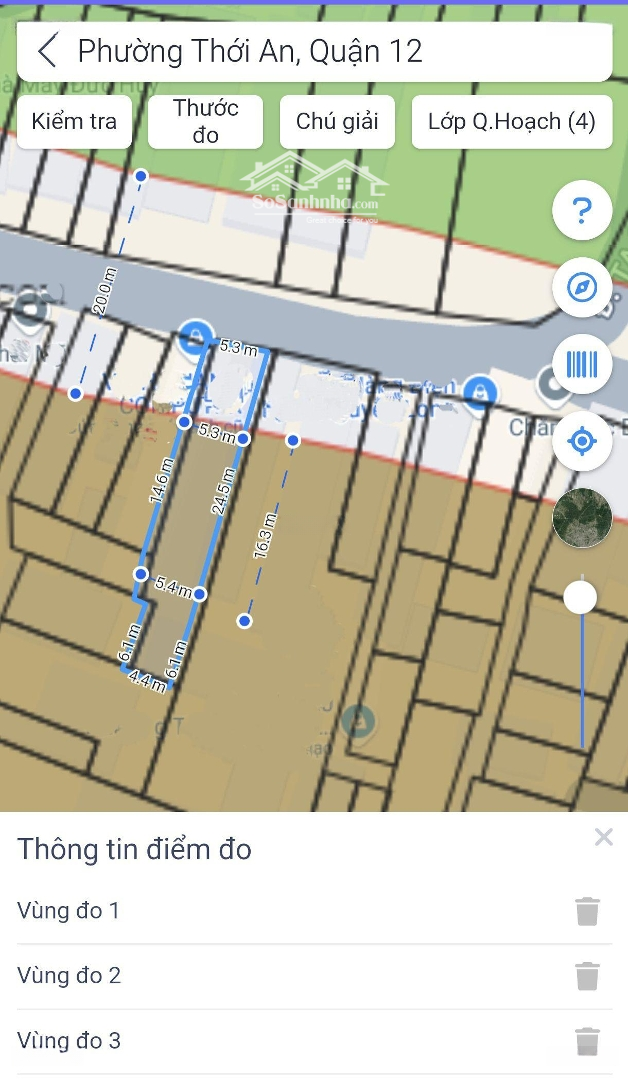Tap the layer opacity slider handle
The width and height of the screenshot is (628, 1080).
(580, 597)
